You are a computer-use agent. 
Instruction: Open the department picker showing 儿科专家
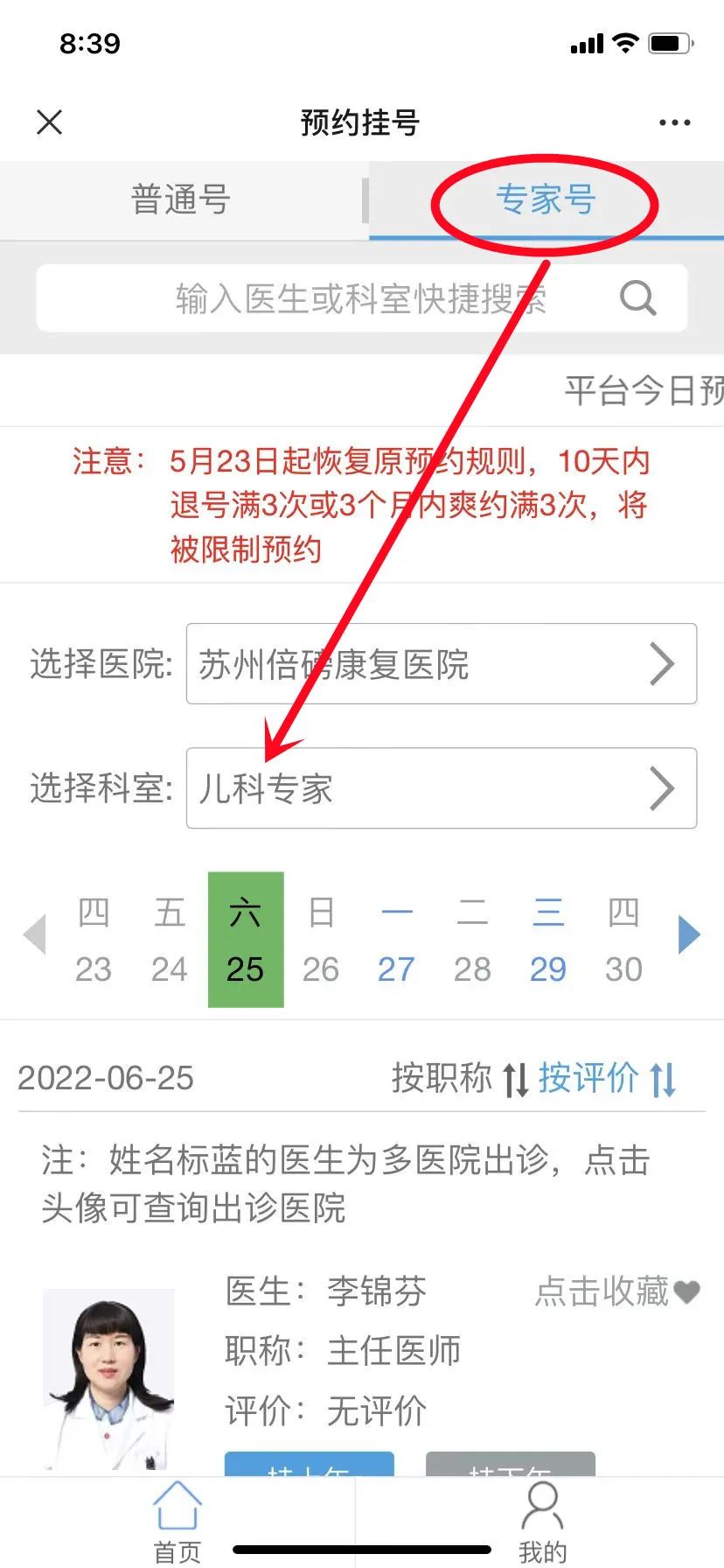coord(441,788)
